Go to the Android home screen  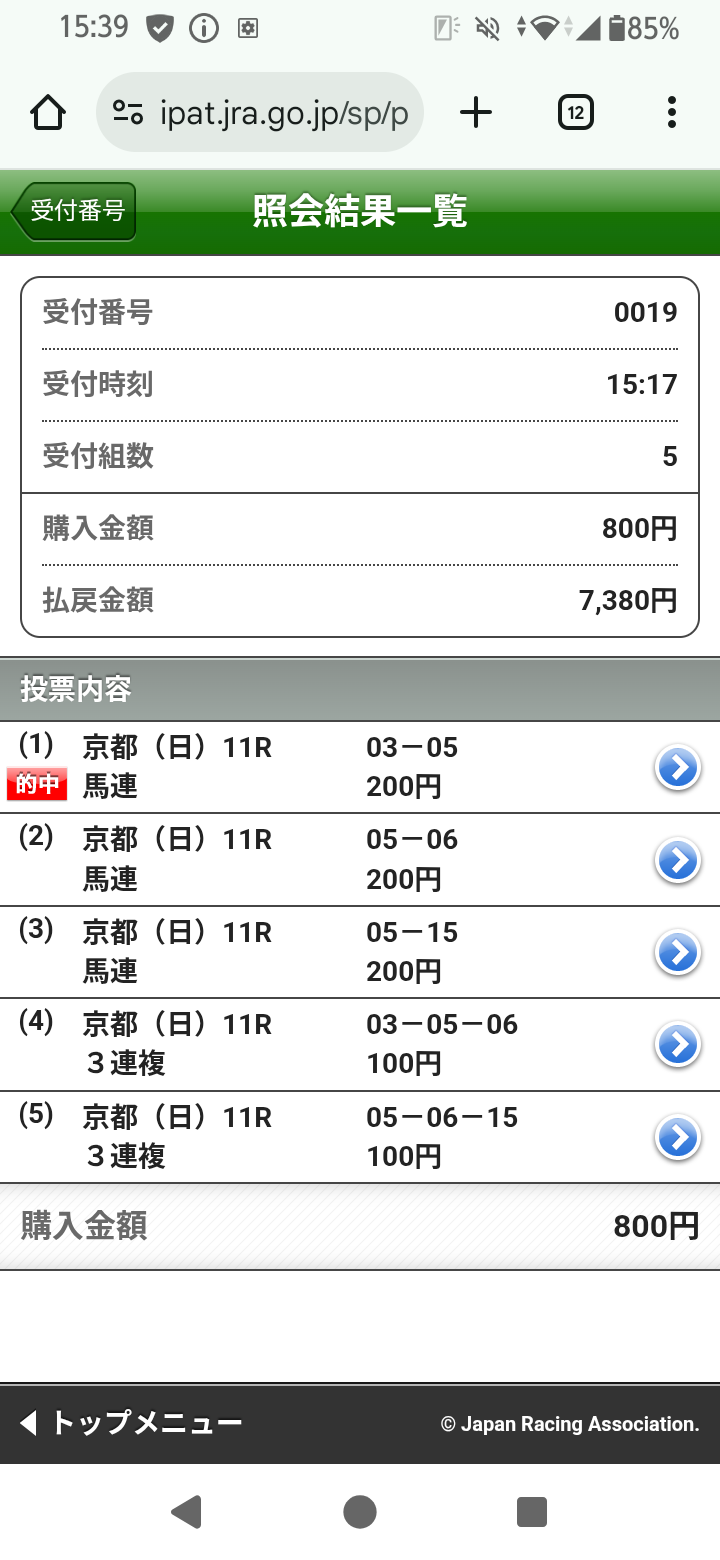pyautogui.click(x=360, y=1512)
